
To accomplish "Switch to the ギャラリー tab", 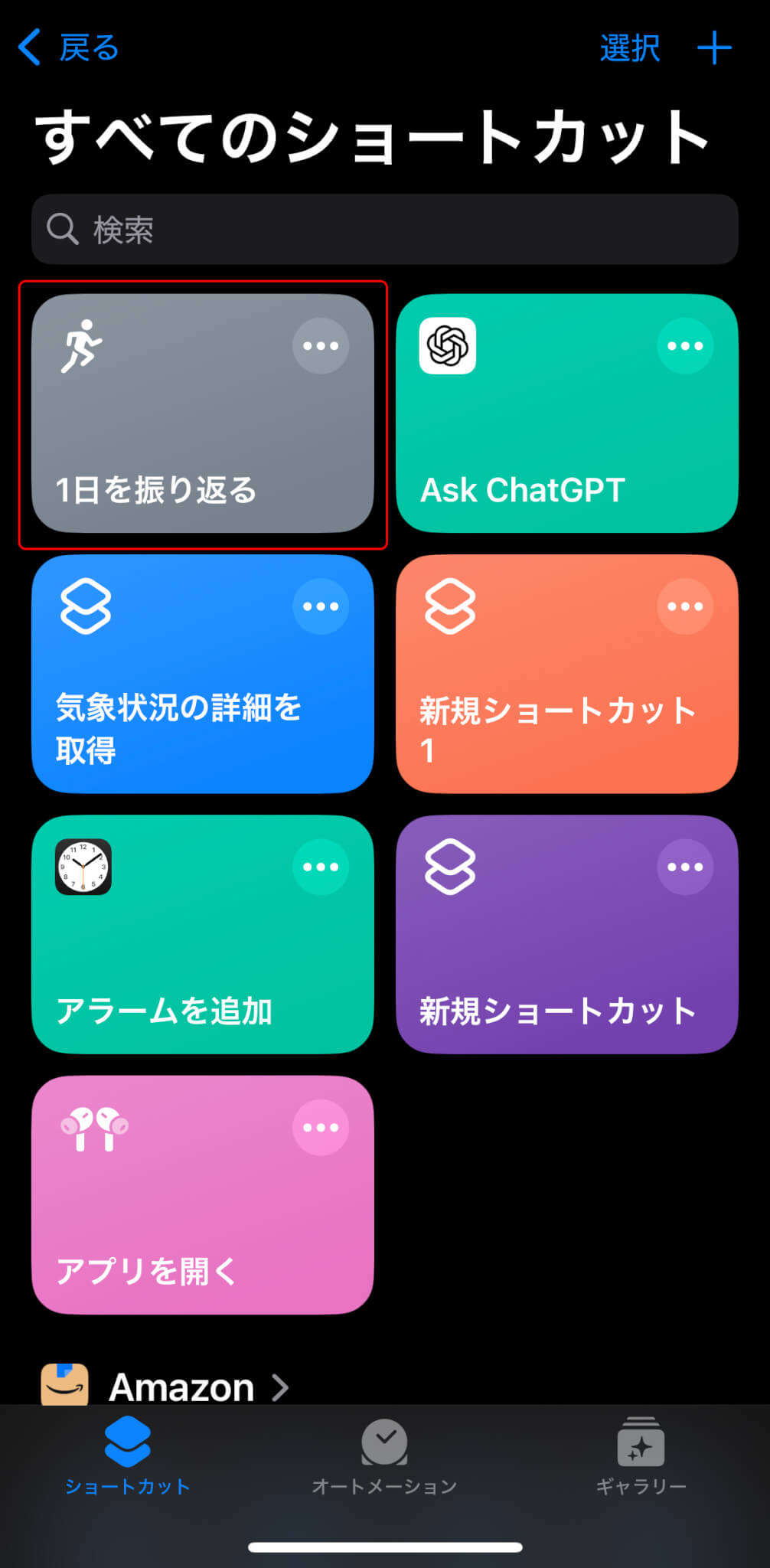I will pos(641,1458).
